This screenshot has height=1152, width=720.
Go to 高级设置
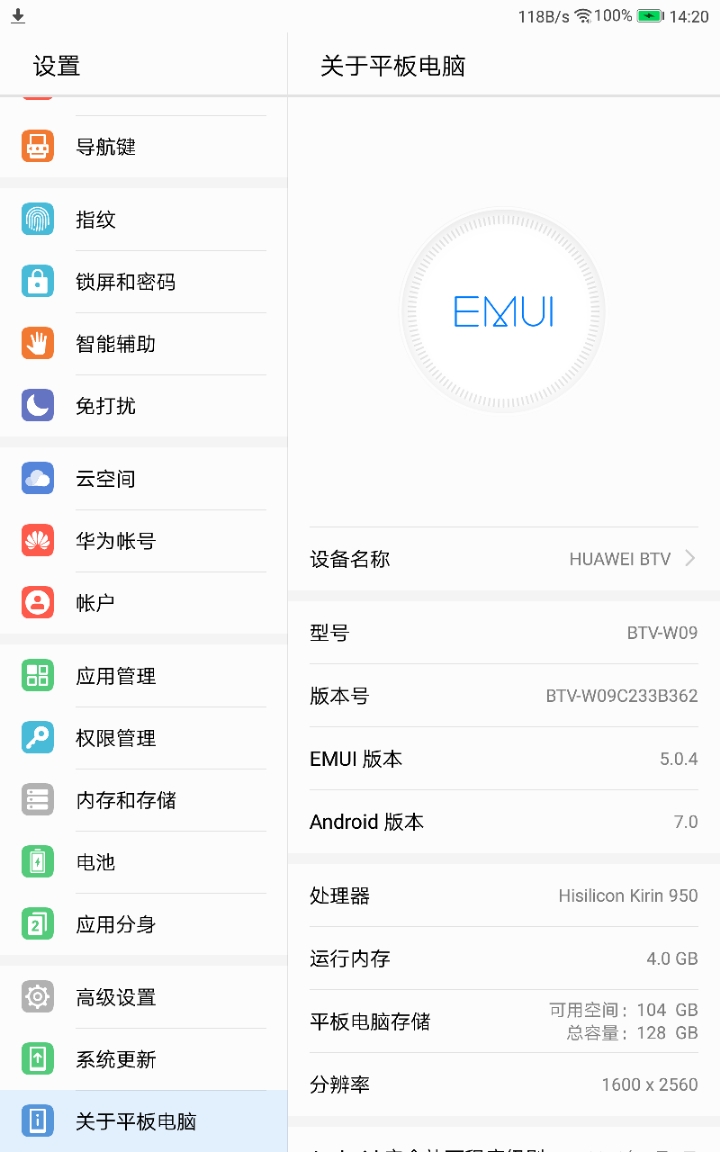143,997
